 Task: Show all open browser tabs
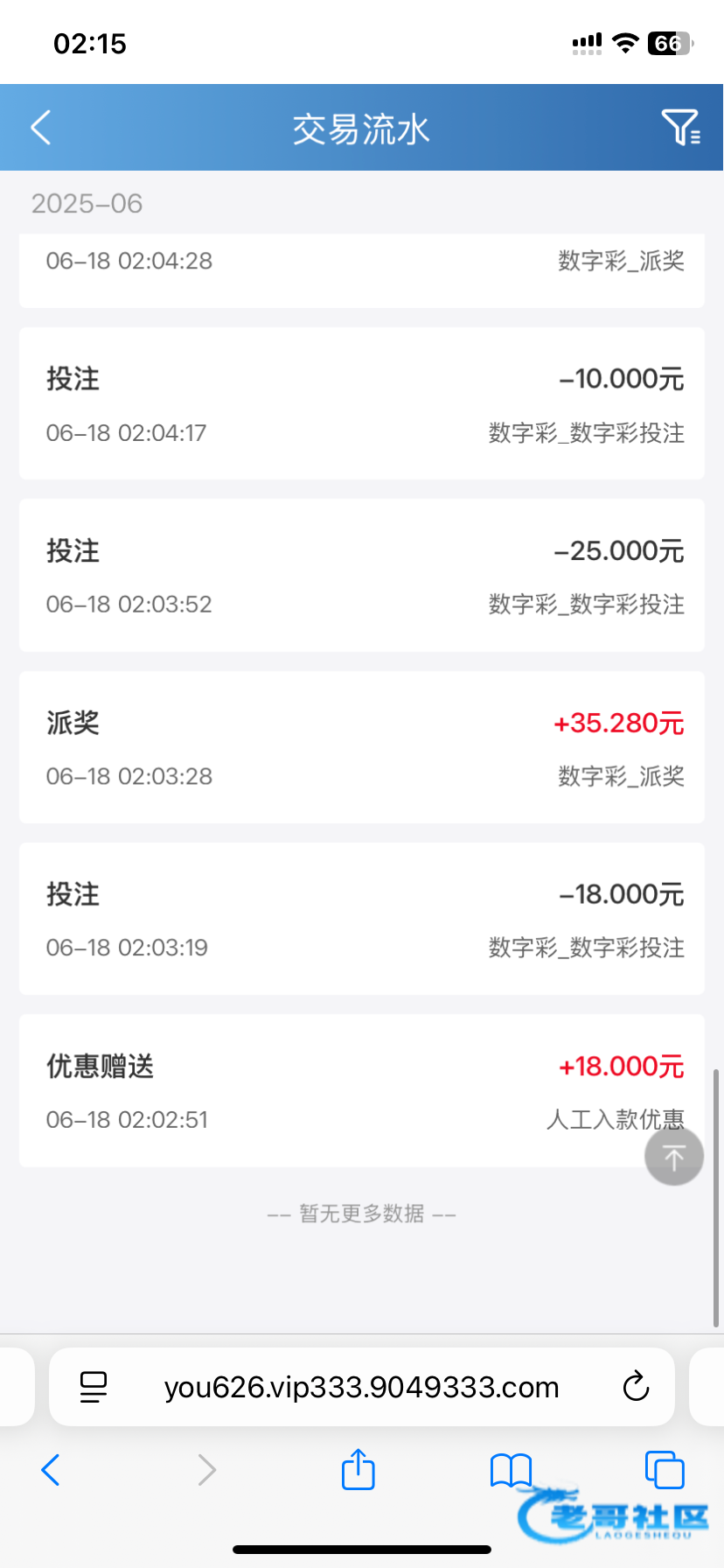pos(664,1470)
